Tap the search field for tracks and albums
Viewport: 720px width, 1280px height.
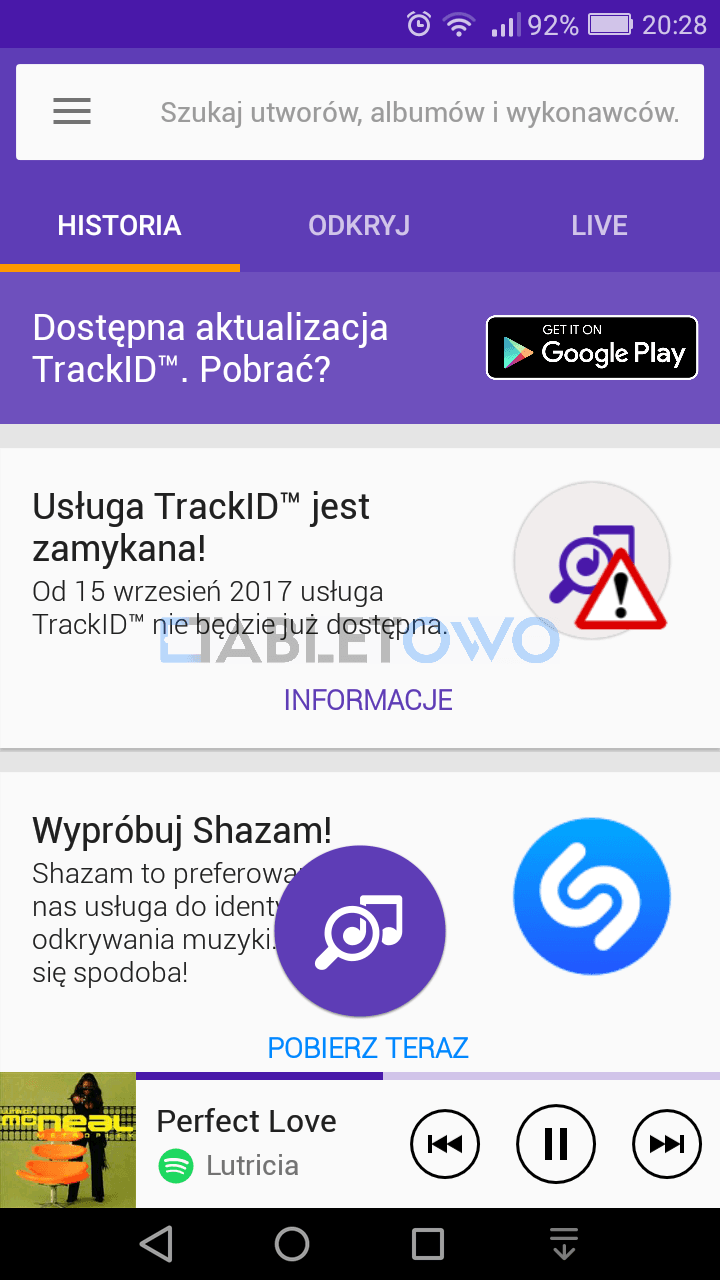(419, 112)
